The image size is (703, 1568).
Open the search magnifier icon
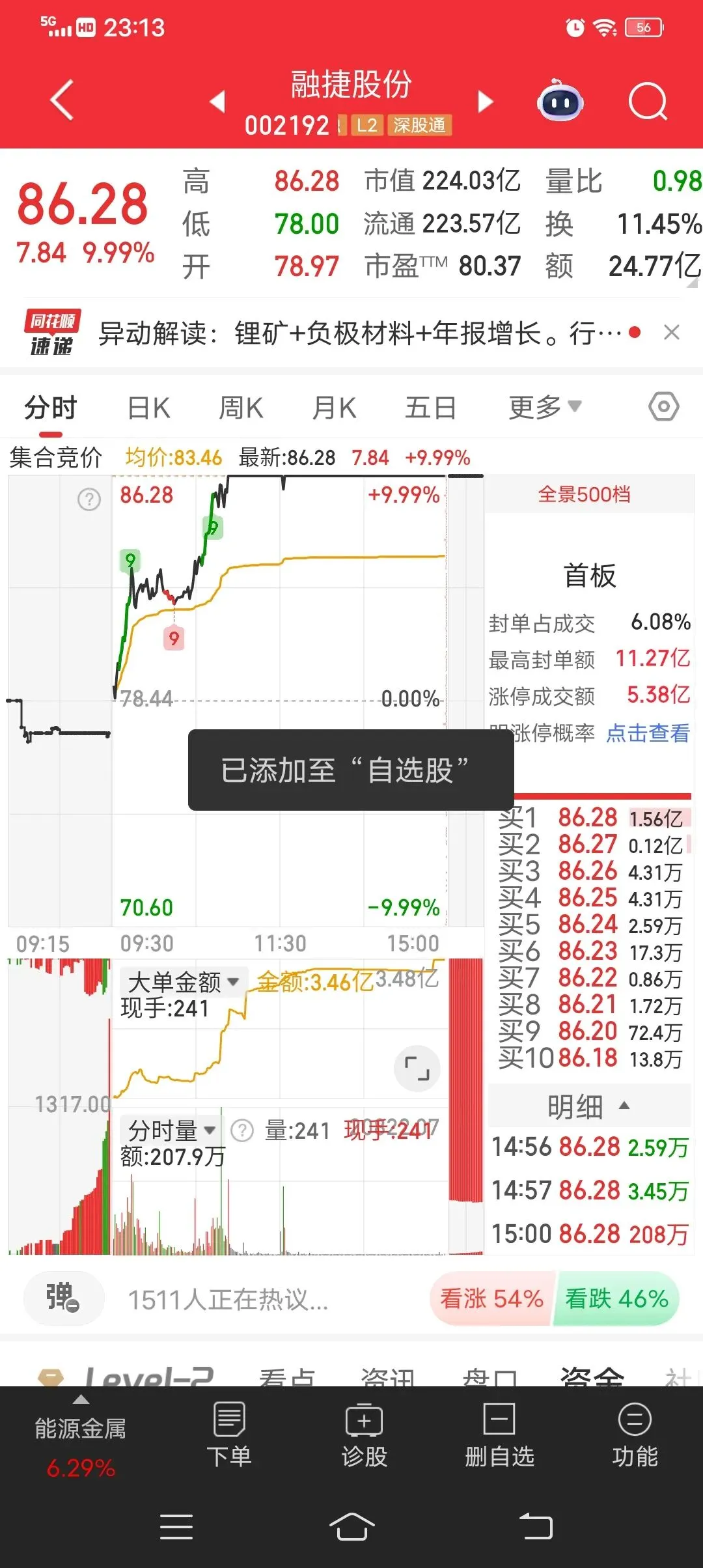(648, 102)
